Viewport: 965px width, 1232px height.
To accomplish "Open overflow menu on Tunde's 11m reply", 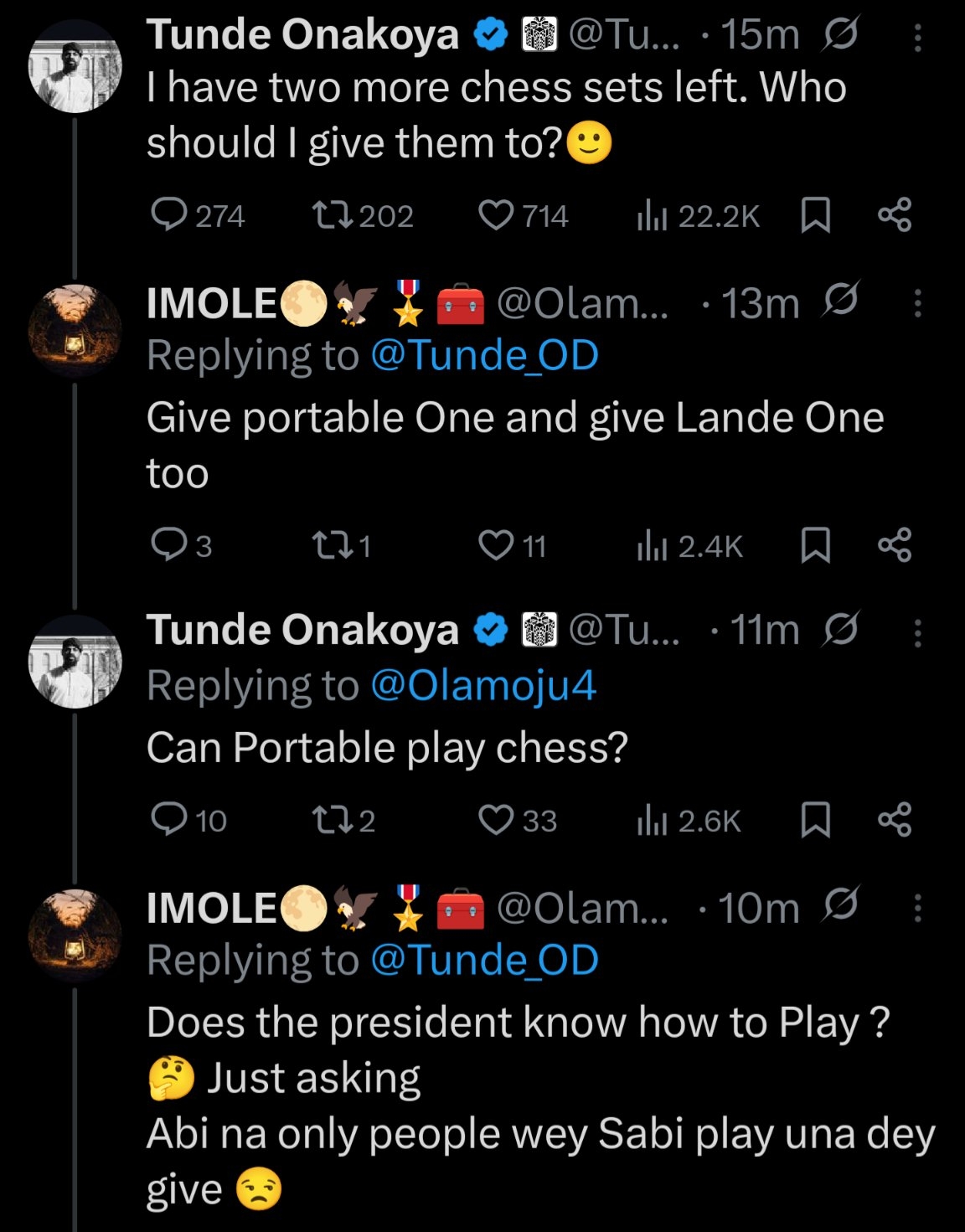I will click(917, 633).
